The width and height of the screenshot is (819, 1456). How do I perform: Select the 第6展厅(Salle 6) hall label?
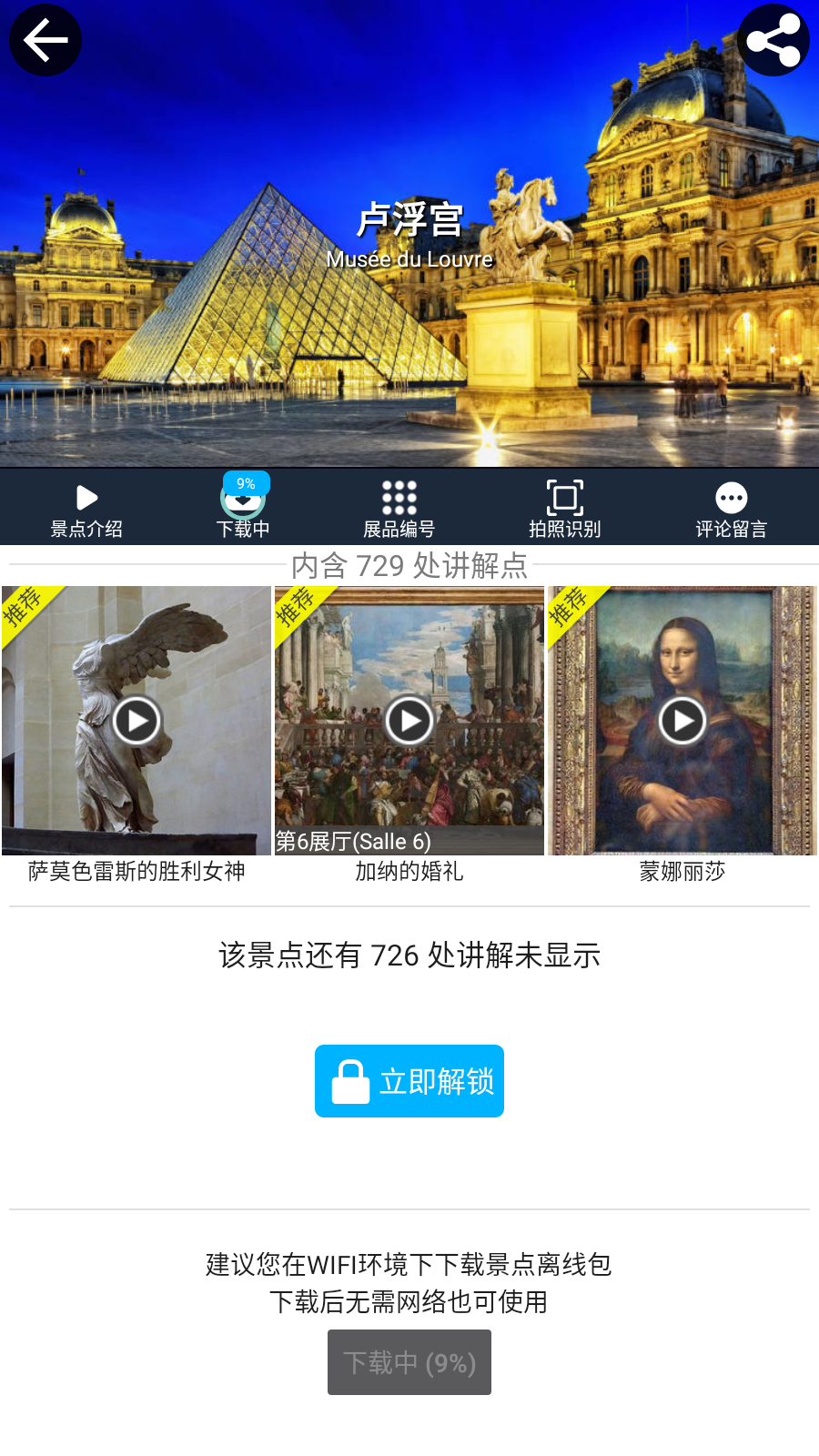tap(355, 842)
